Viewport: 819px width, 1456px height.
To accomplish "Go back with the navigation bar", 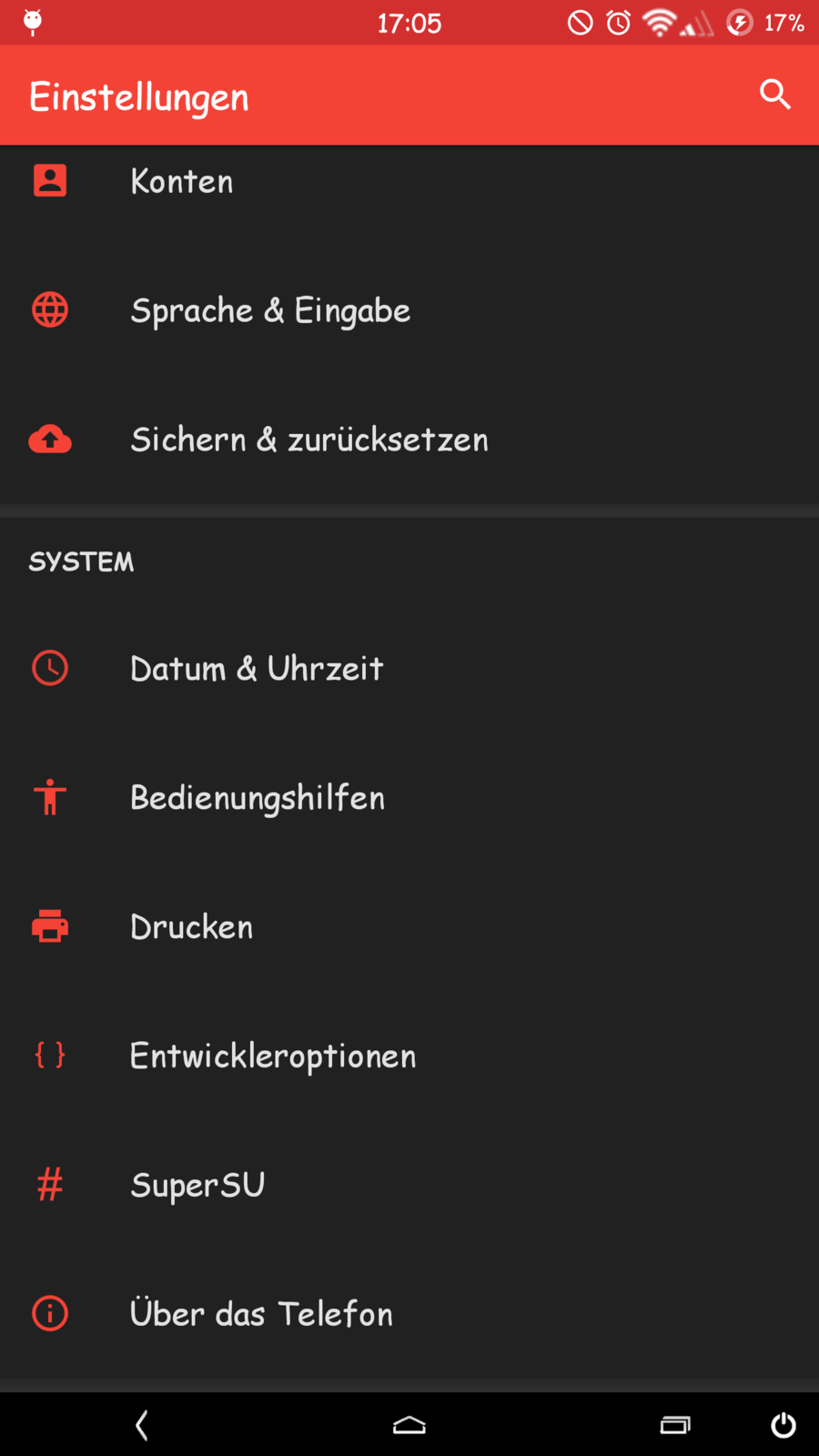I will [142, 1425].
